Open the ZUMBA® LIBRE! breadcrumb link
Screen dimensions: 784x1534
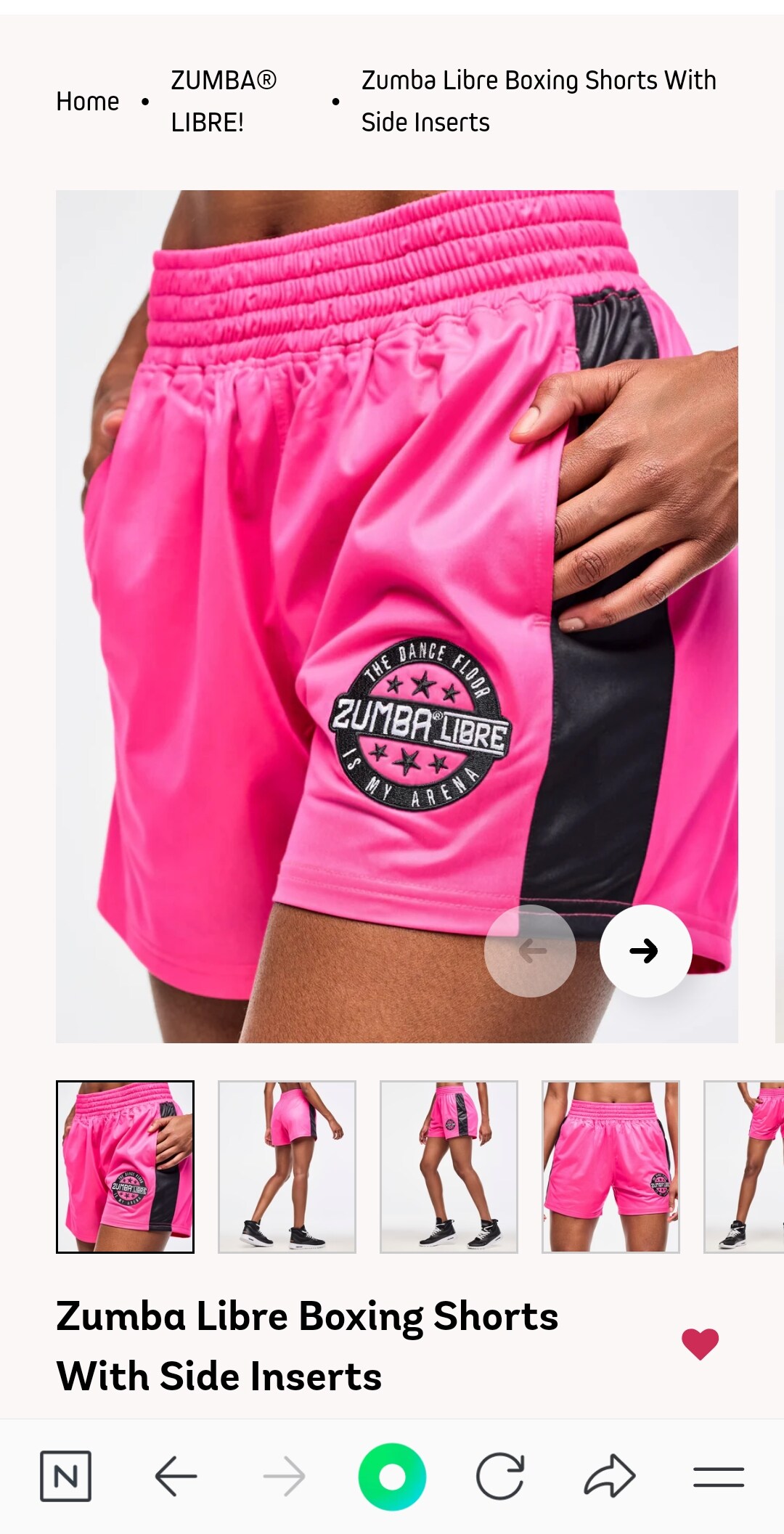click(x=223, y=102)
